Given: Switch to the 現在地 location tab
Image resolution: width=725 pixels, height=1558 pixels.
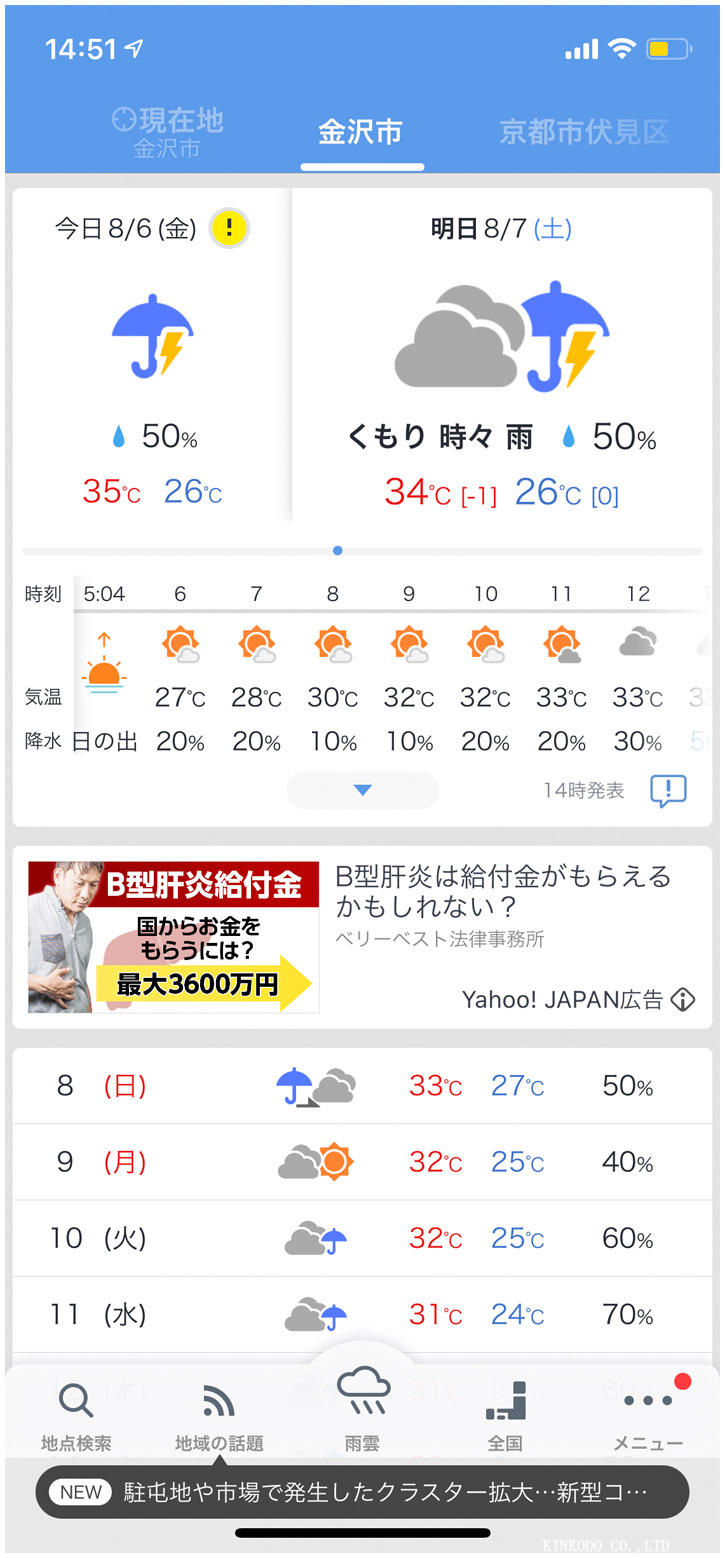Looking at the screenshot, I should pos(167,132).
